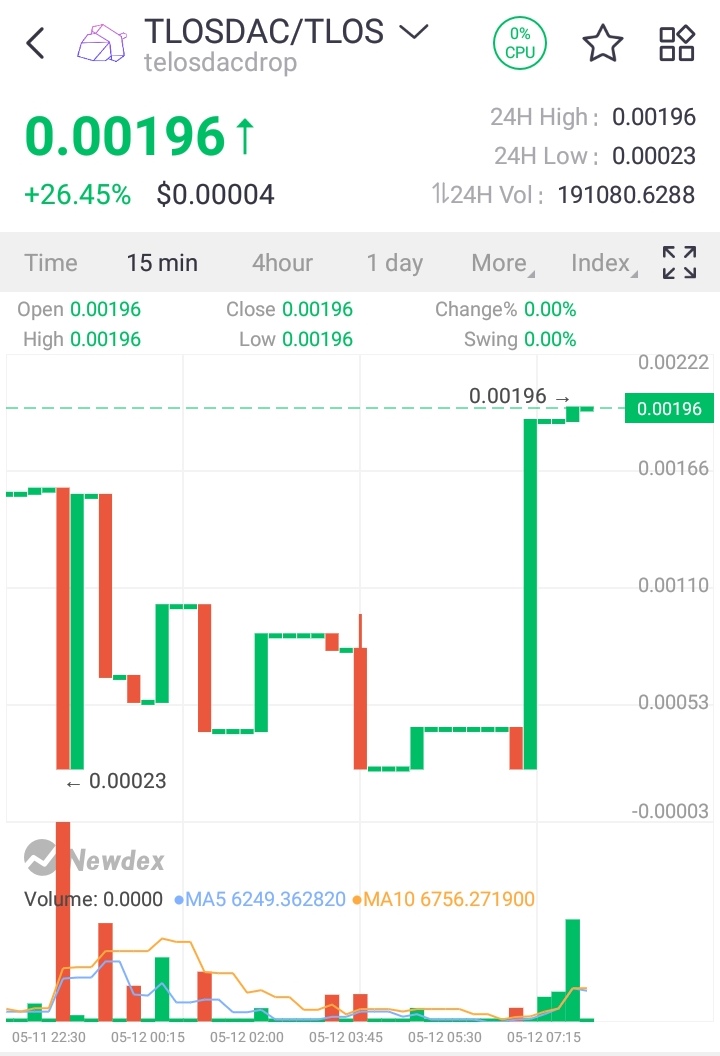The image size is (720, 1056).
Task: Select the 1 day interval
Action: click(394, 263)
